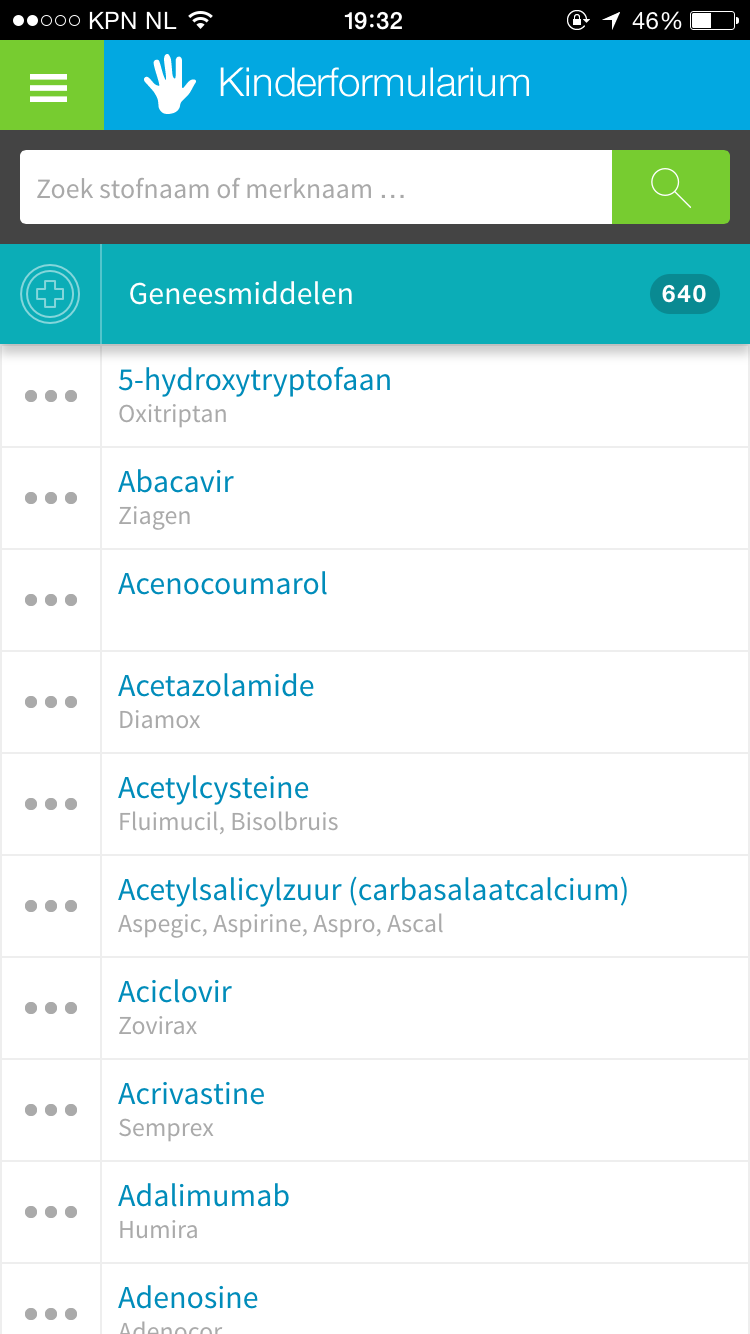
Task: Tap the three dots beside Aciclovir
Action: click(x=51, y=1008)
